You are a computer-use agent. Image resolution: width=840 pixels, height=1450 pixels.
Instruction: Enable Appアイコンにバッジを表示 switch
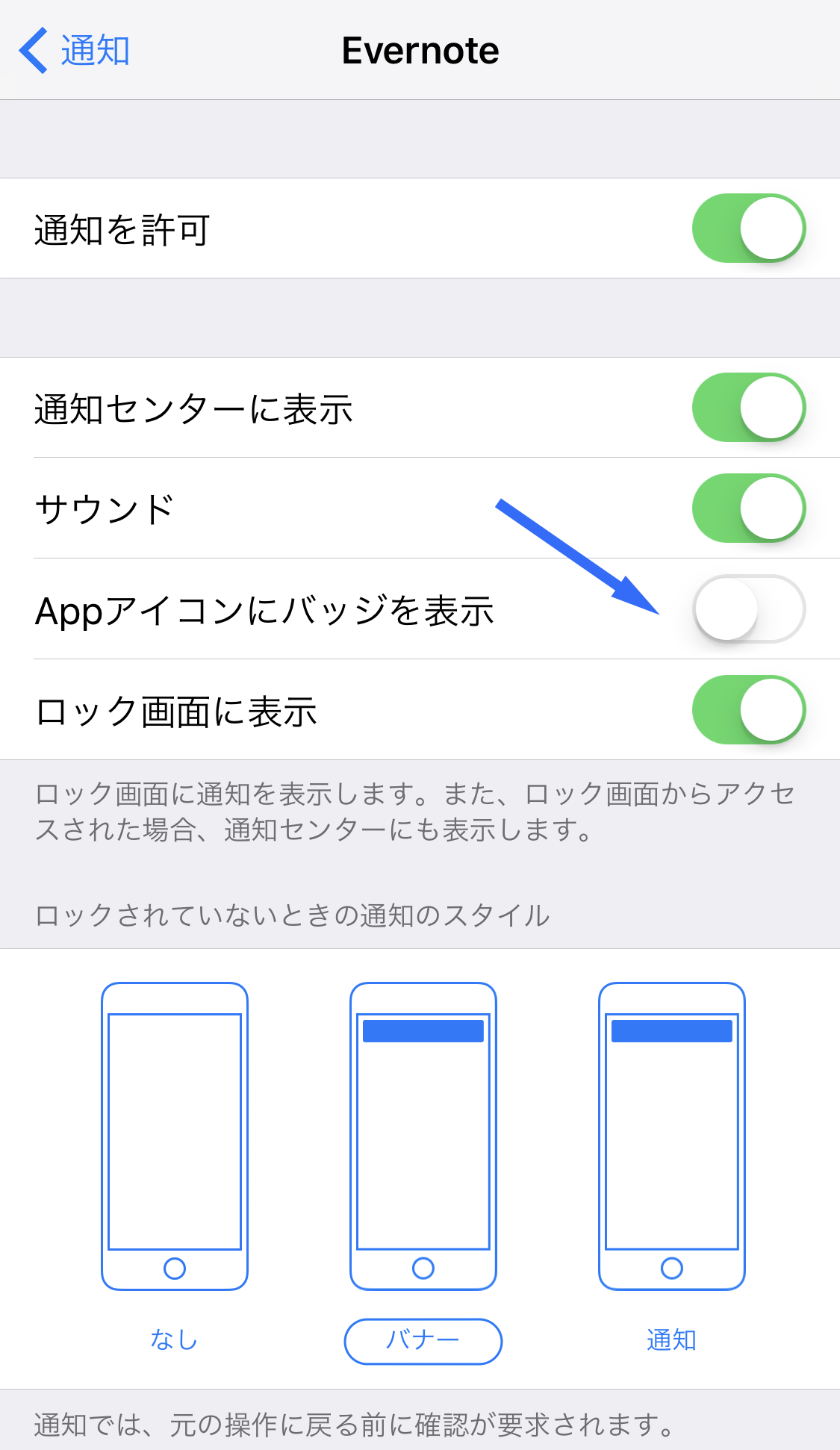point(749,609)
